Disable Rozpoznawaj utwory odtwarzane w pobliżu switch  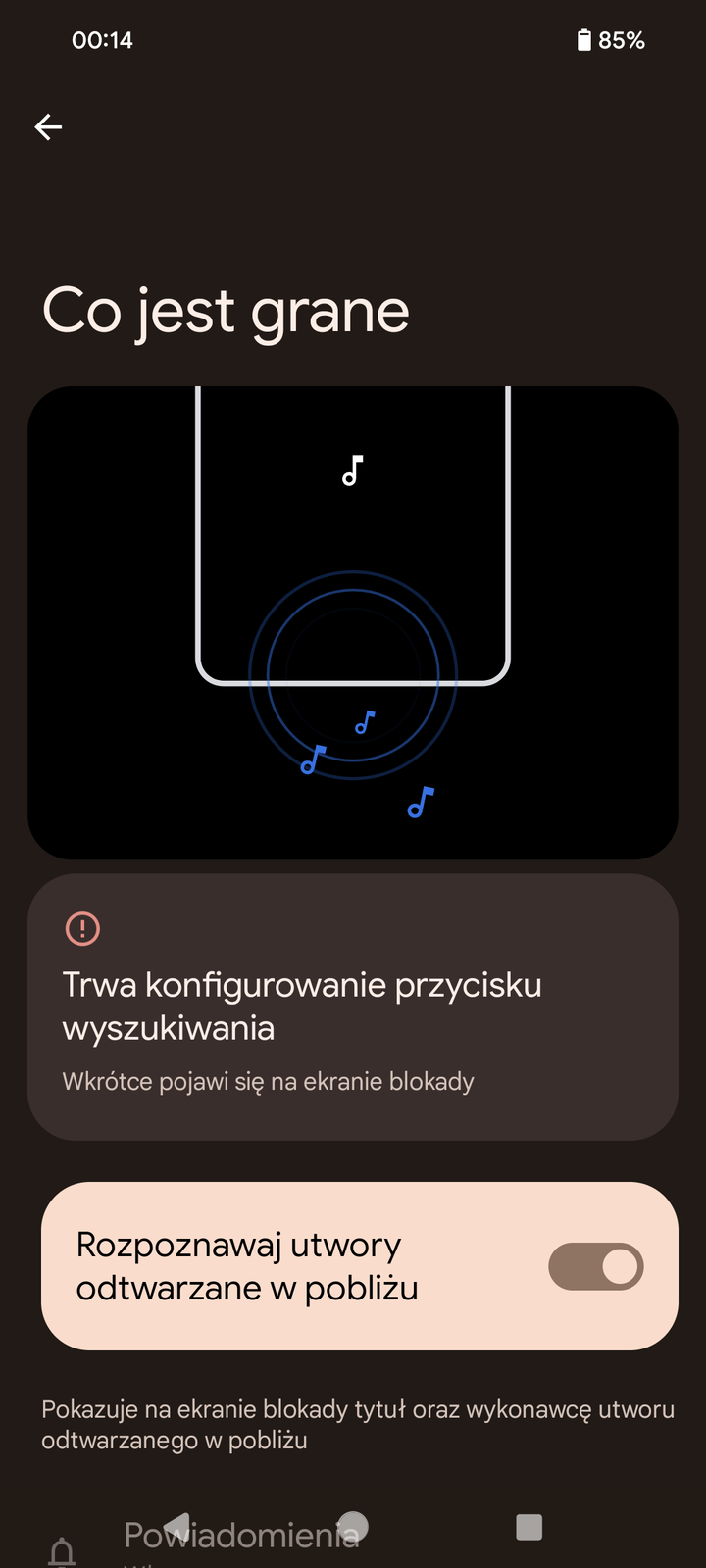tap(595, 1266)
